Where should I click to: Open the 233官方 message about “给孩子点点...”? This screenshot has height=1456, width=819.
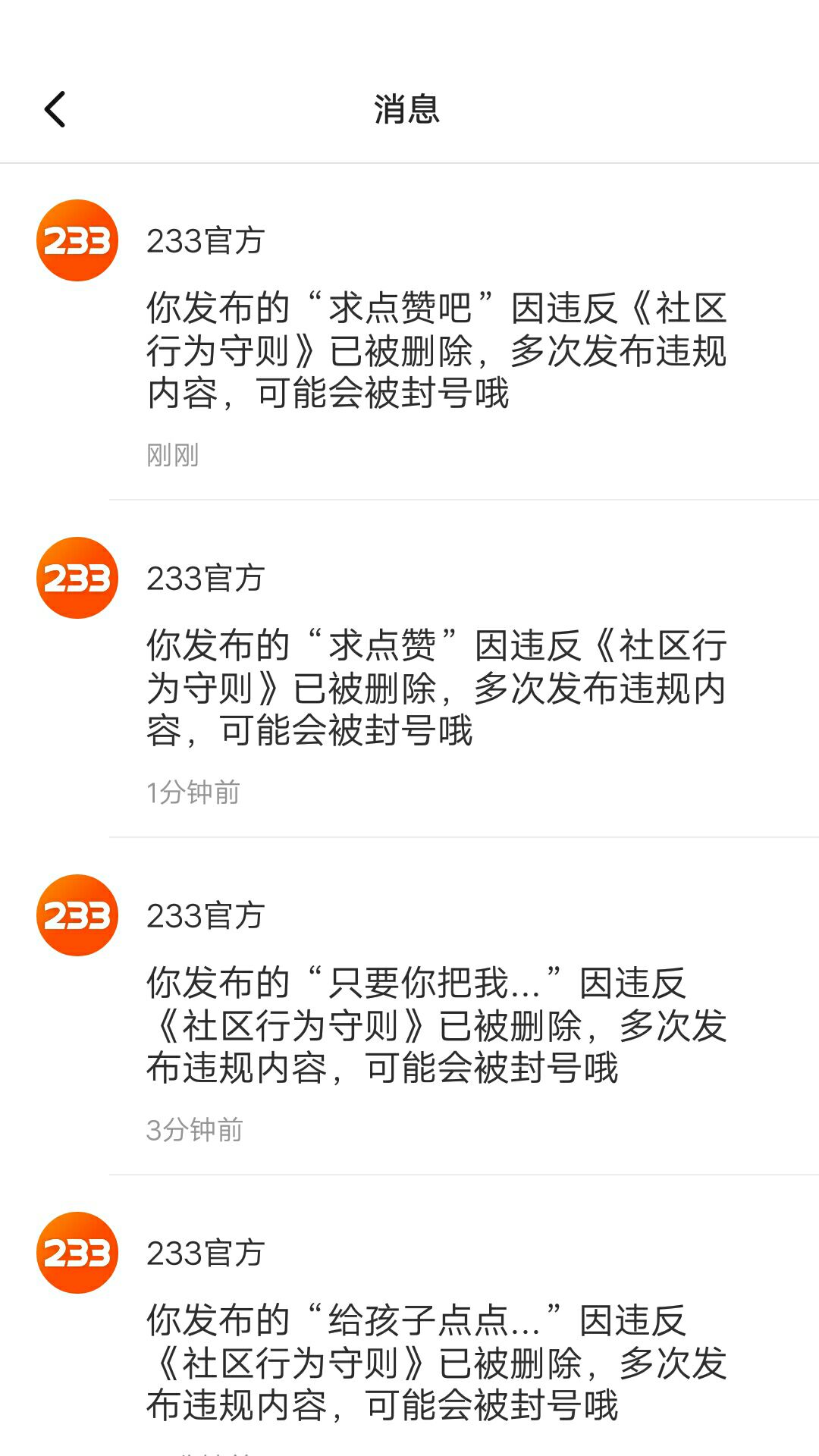point(436,1362)
